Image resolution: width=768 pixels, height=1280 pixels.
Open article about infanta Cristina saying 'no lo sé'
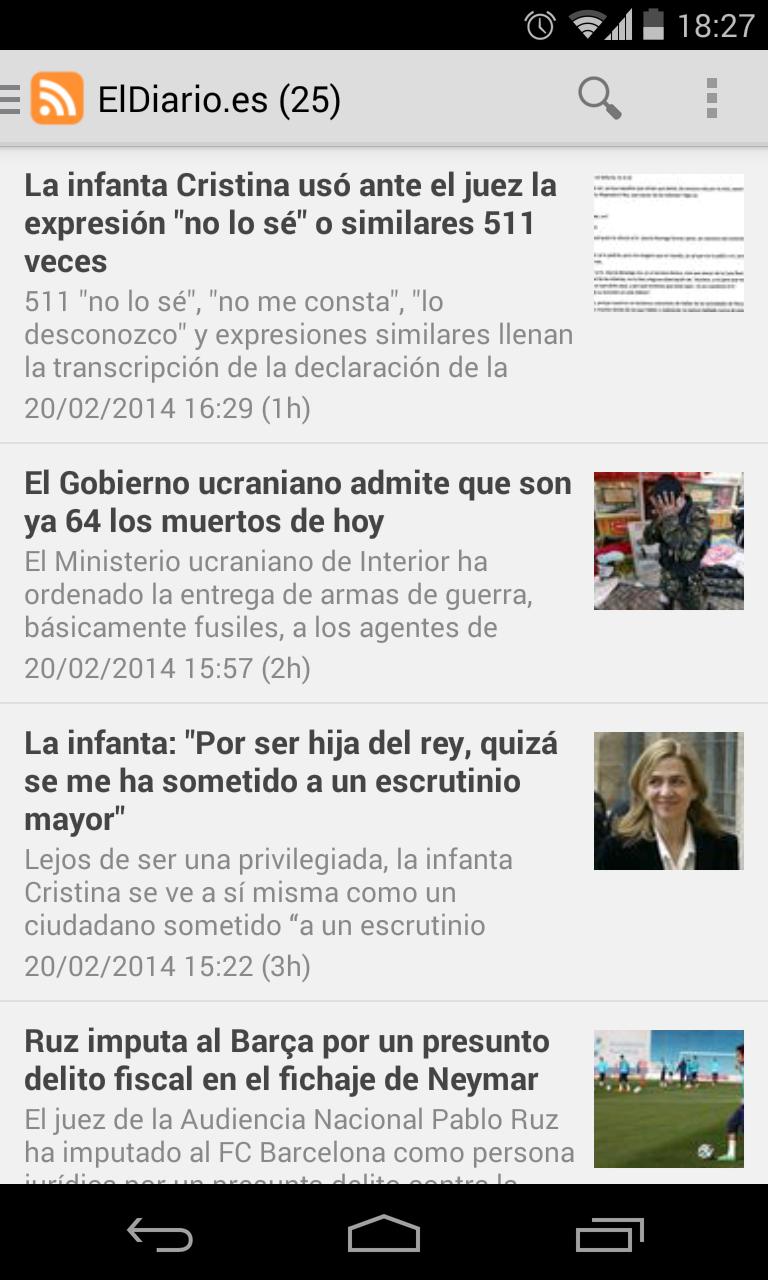[290, 222]
